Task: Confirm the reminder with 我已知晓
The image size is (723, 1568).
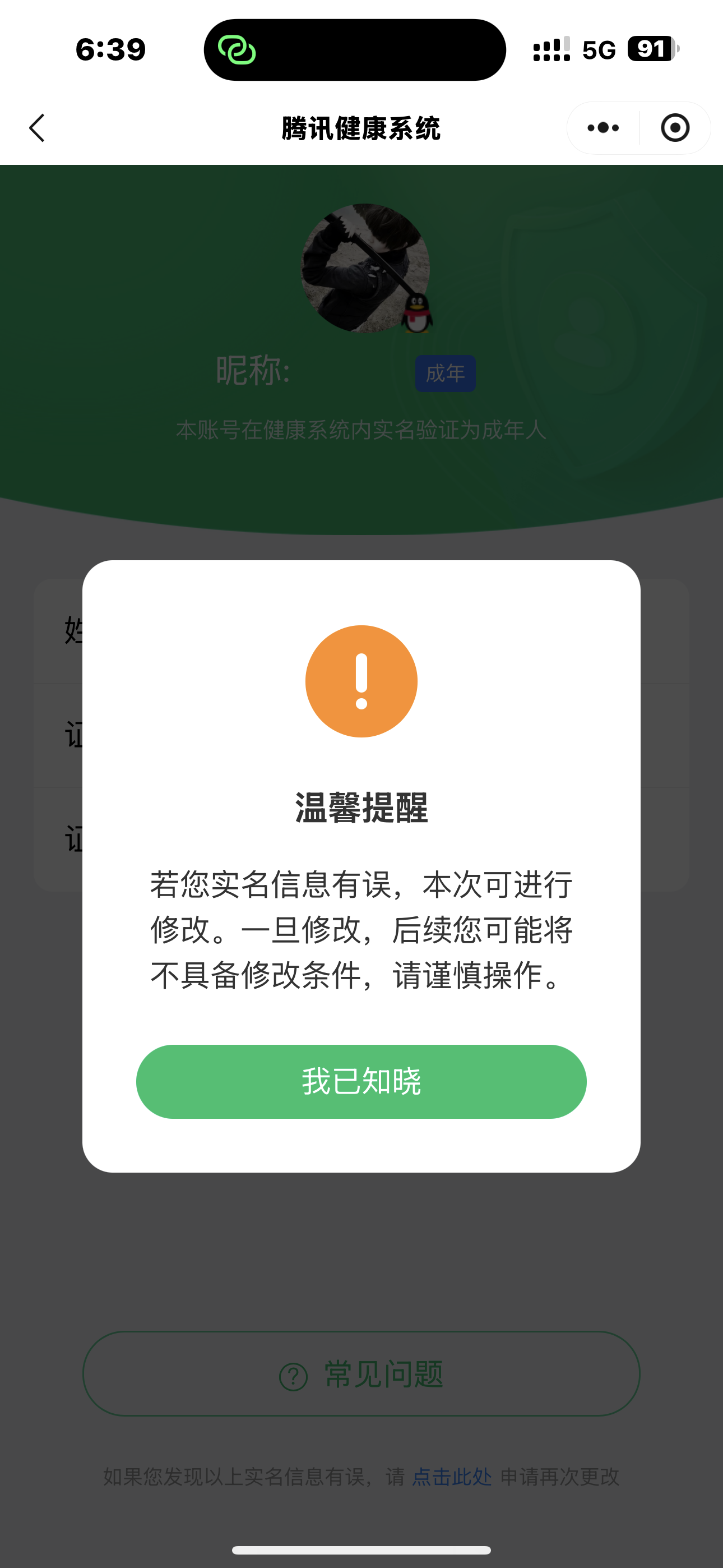Action: tap(361, 1081)
